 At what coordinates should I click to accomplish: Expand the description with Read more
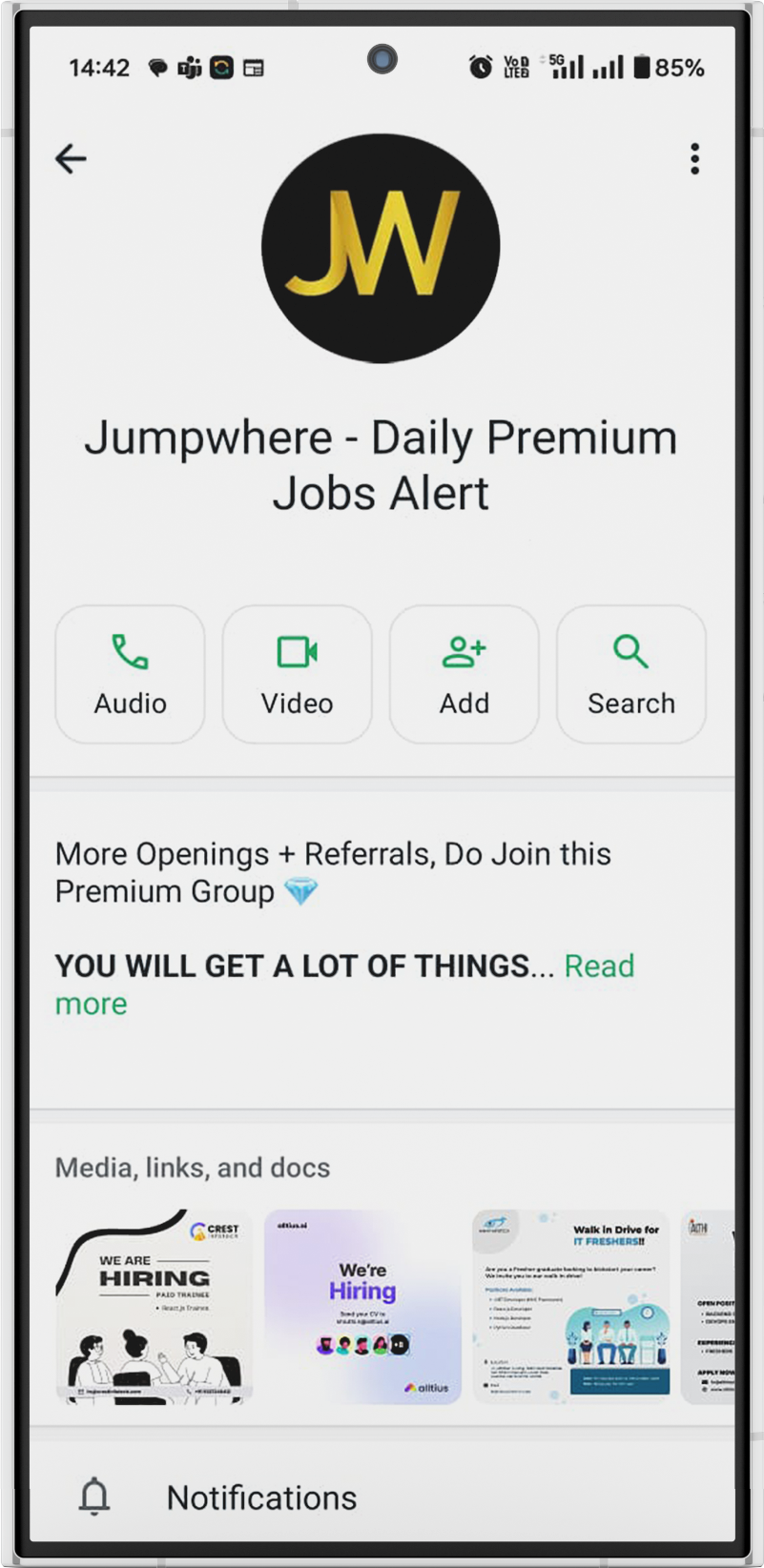click(x=598, y=967)
